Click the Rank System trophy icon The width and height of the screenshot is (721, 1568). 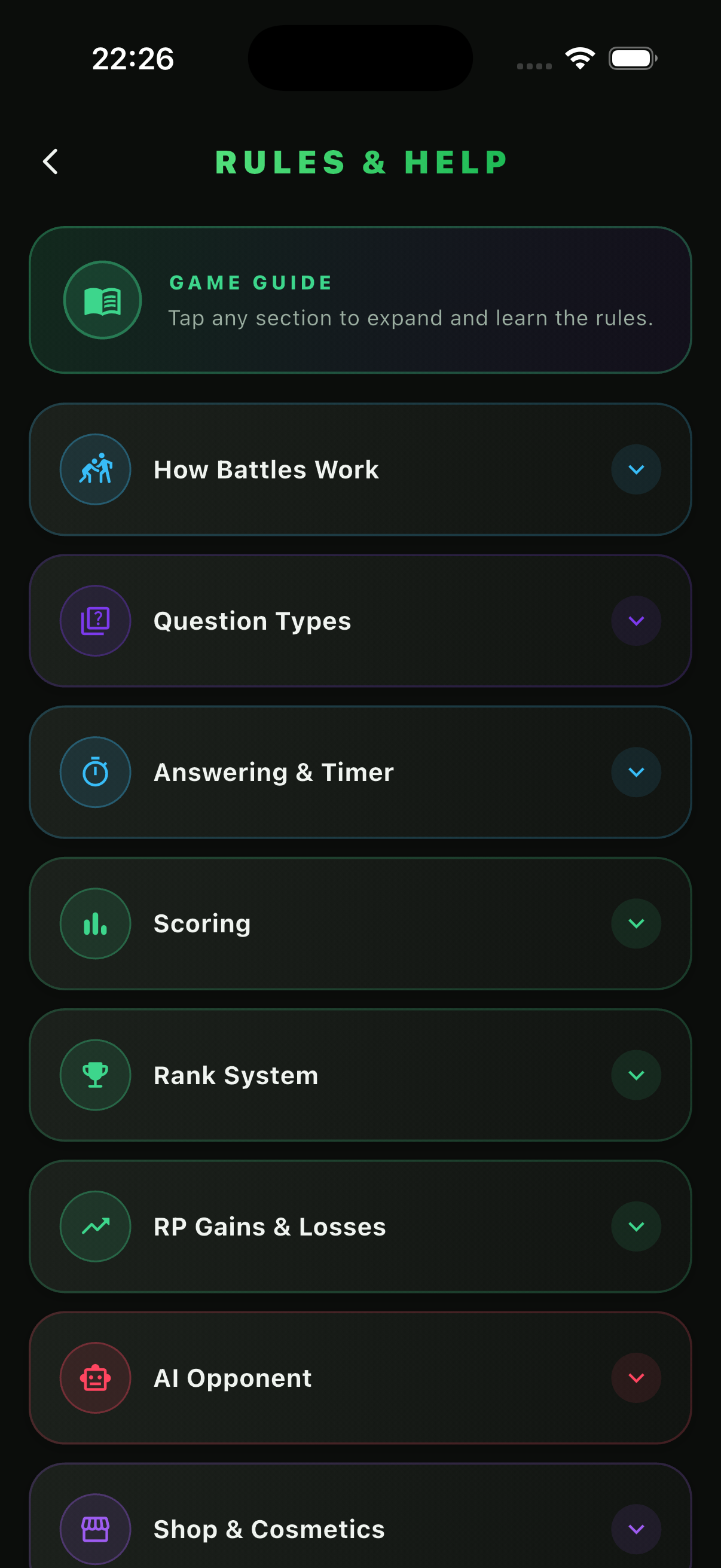(x=95, y=1075)
